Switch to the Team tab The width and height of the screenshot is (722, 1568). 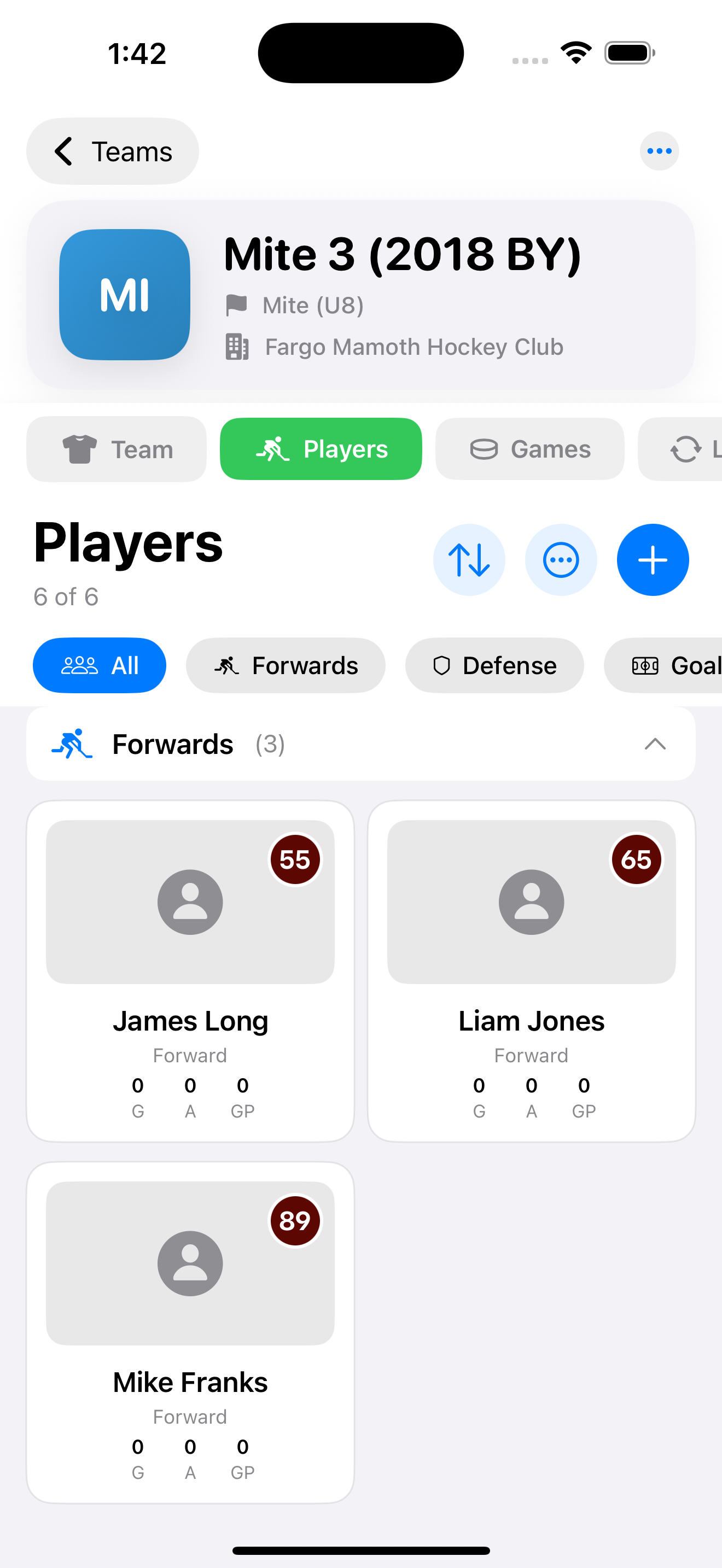coord(117,449)
